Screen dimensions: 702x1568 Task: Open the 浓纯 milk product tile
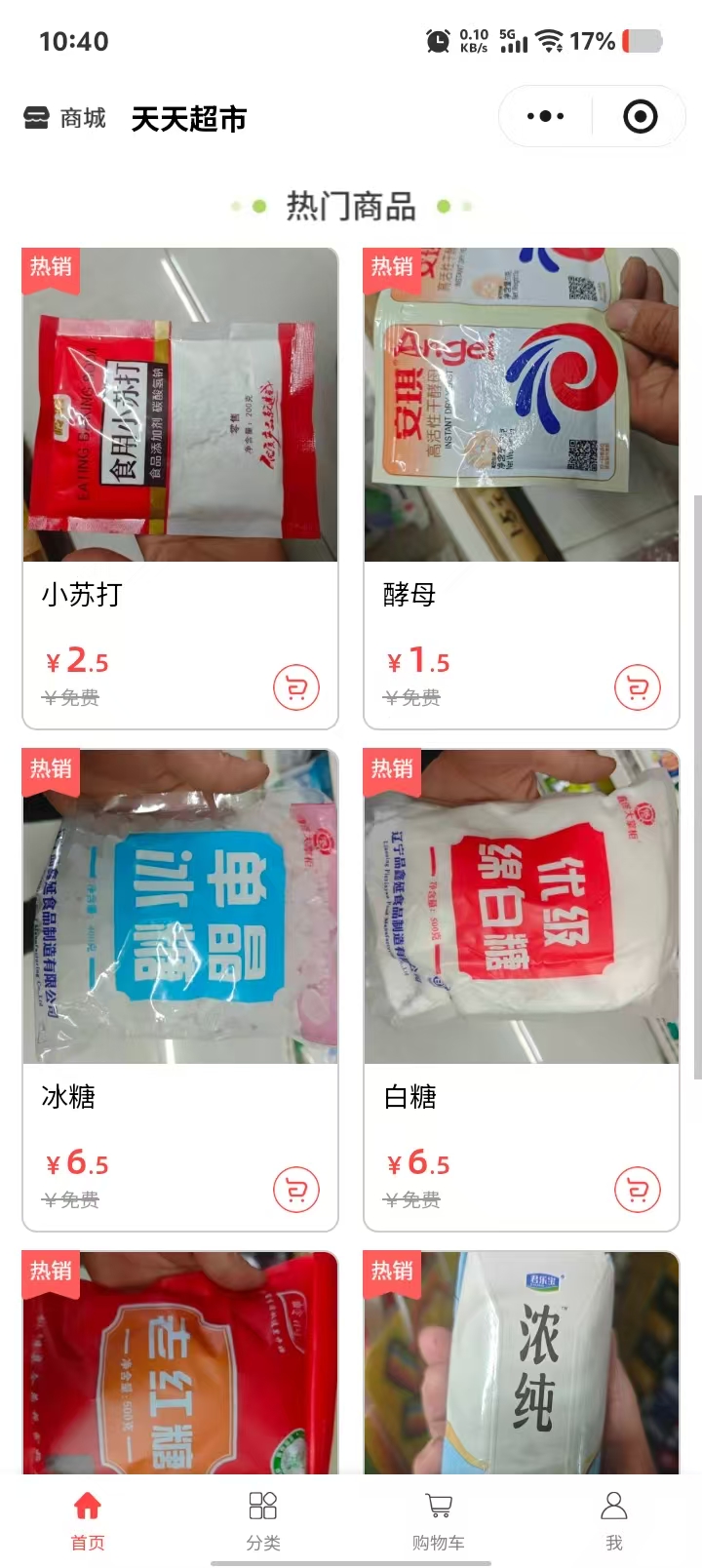(522, 1365)
